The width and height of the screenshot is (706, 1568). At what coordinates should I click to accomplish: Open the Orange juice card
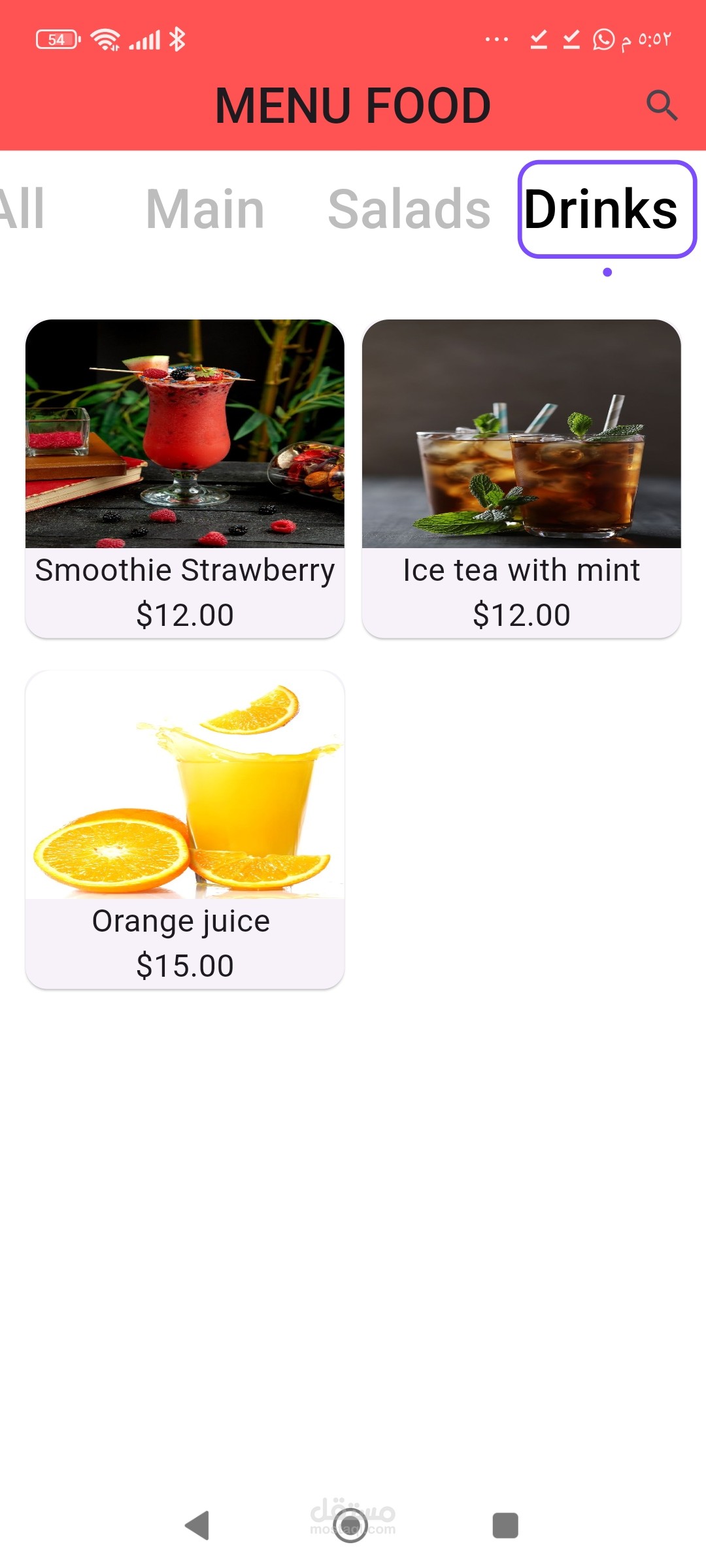185,829
